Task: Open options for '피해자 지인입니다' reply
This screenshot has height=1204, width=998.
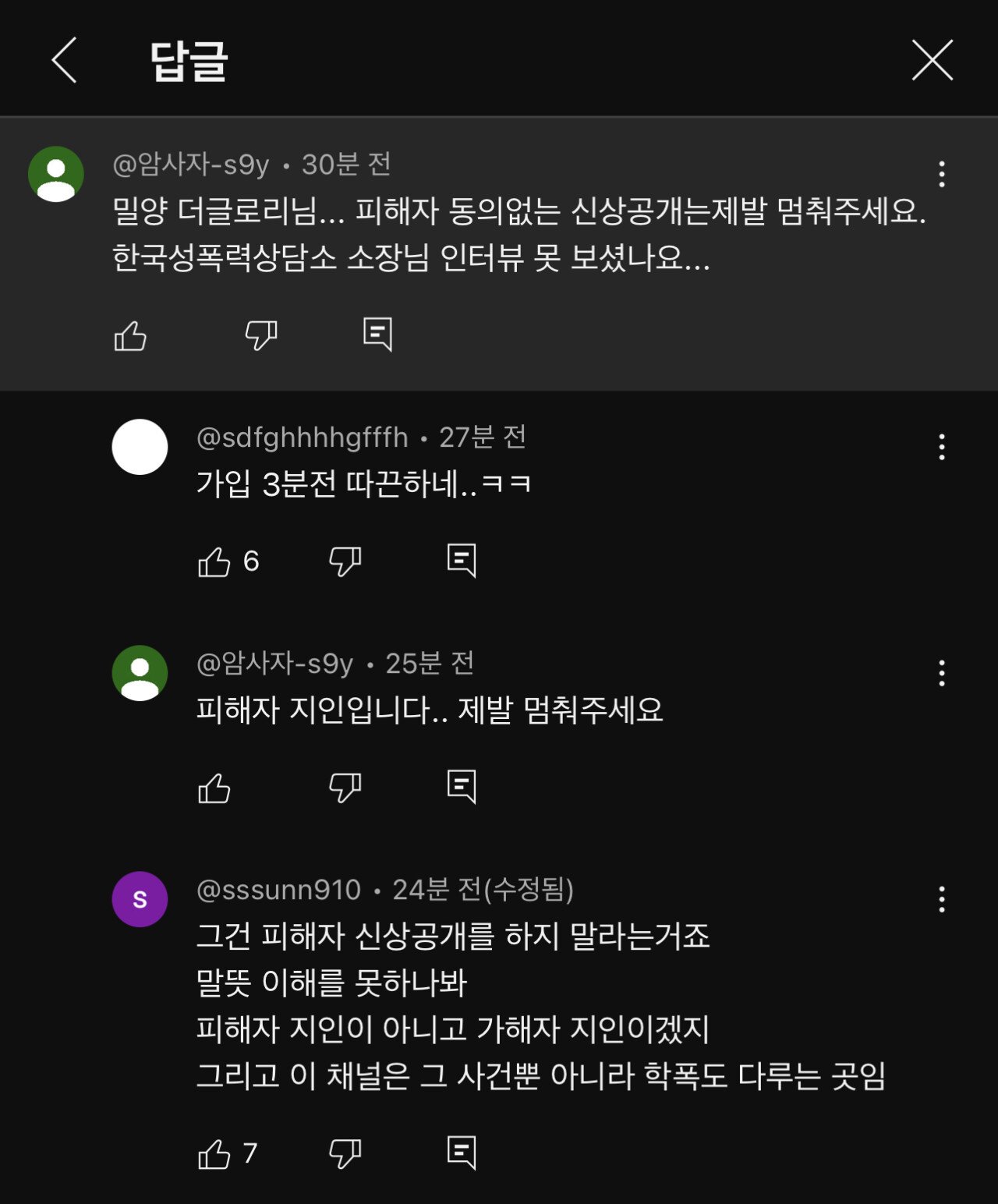Action: (942, 673)
